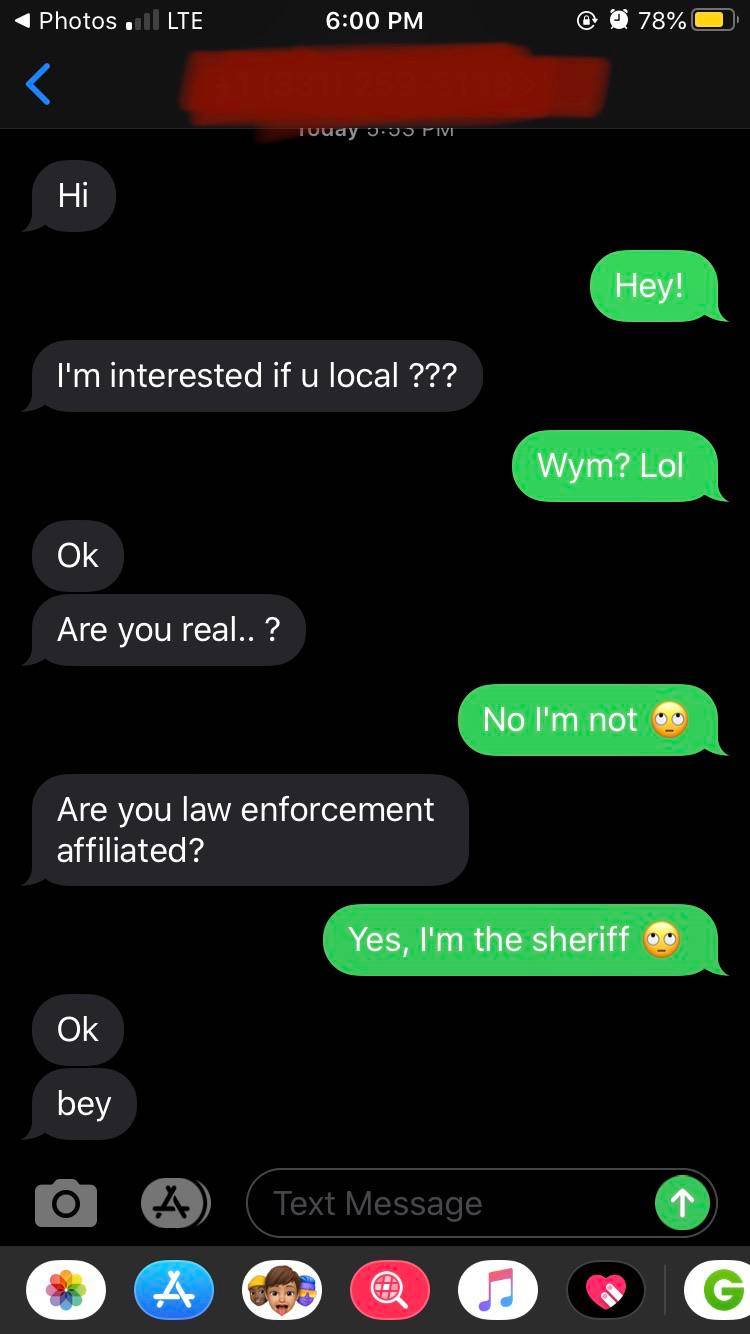
Task: Return to Photos via the status bar
Action: [x=66, y=20]
